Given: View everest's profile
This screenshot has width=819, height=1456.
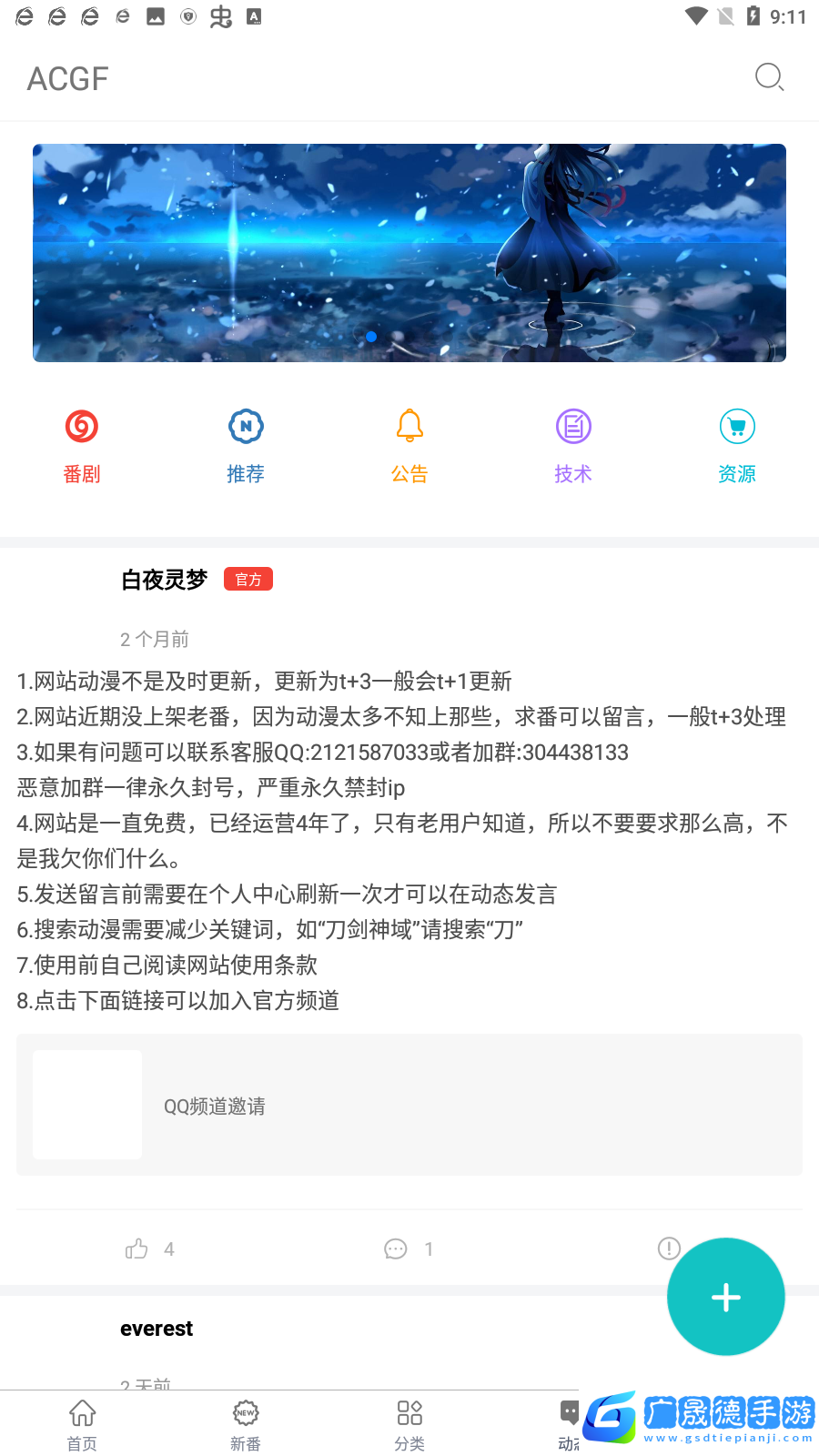Looking at the screenshot, I should click(157, 1329).
